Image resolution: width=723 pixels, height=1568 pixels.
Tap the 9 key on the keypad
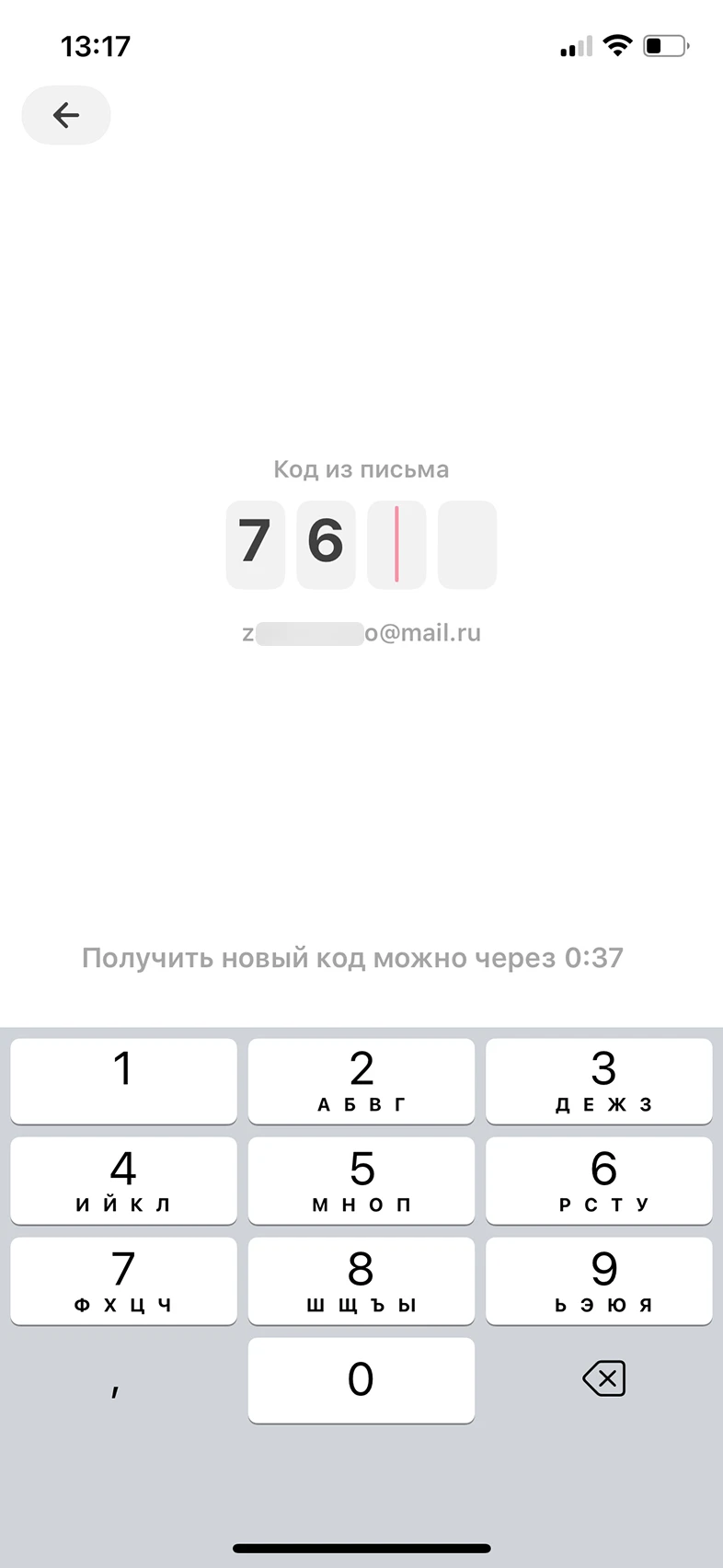(599, 1281)
